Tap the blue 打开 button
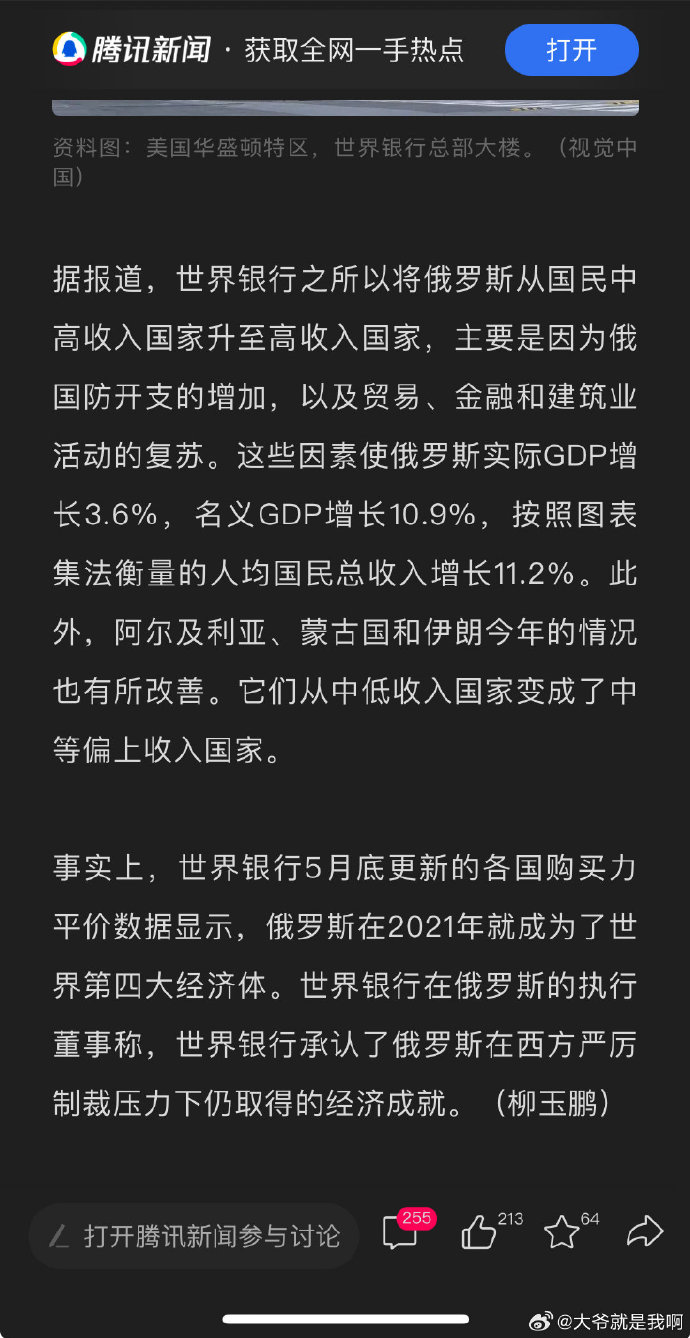 pos(571,50)
